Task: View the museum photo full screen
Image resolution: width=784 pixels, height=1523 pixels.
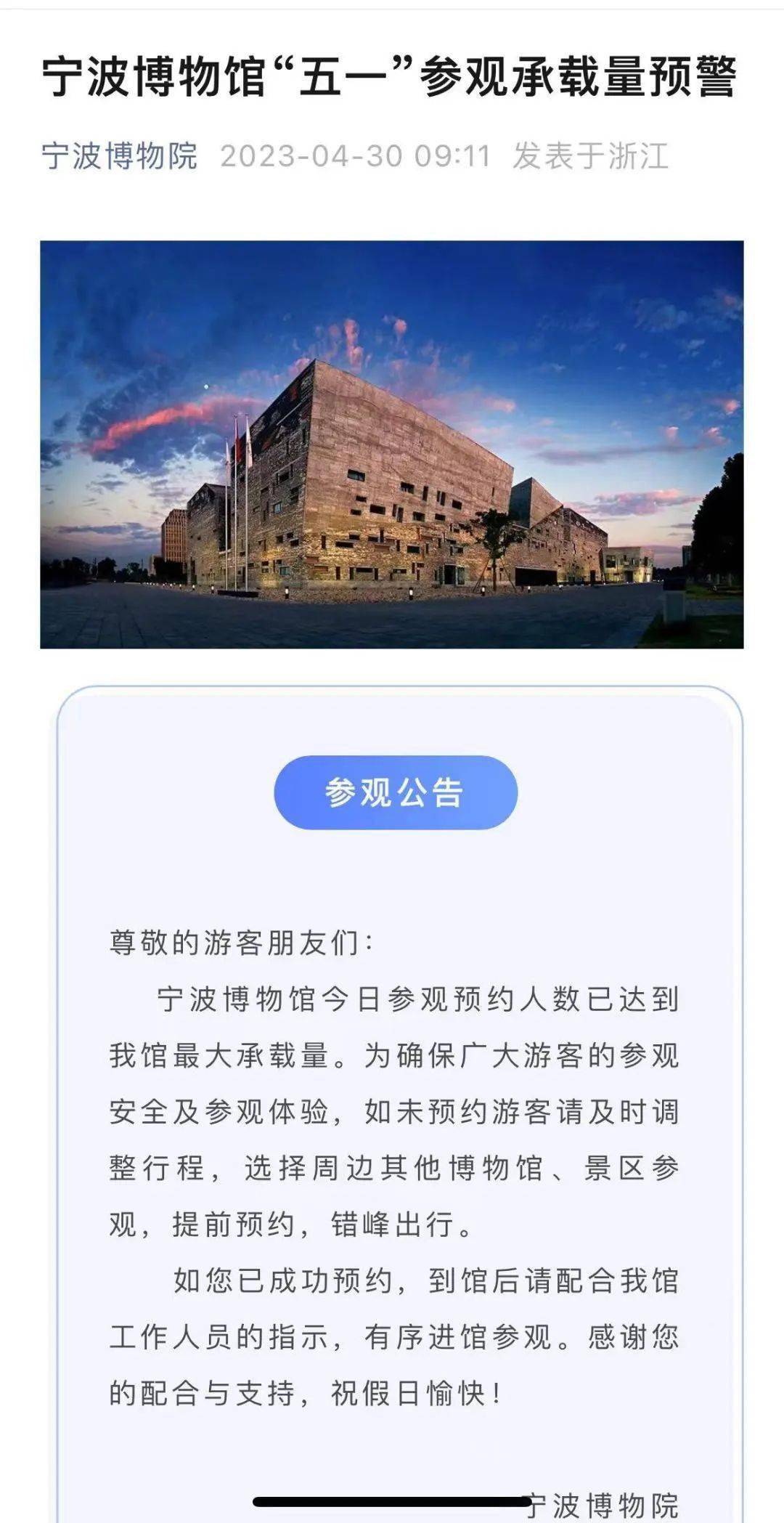Action: pyautogui.click(x=392, y=444)
